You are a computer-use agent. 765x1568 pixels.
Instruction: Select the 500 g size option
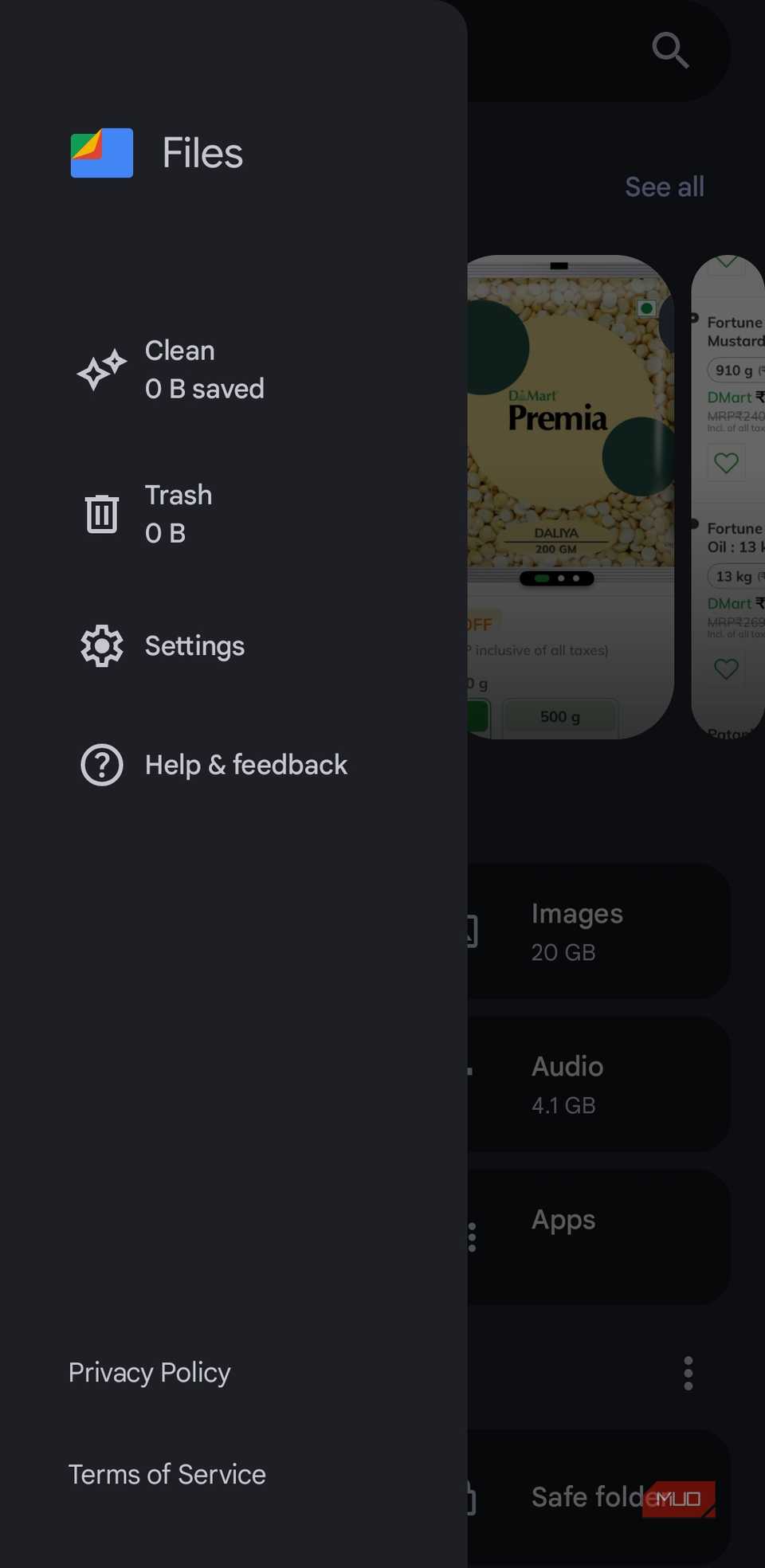(x=559, y=716)
